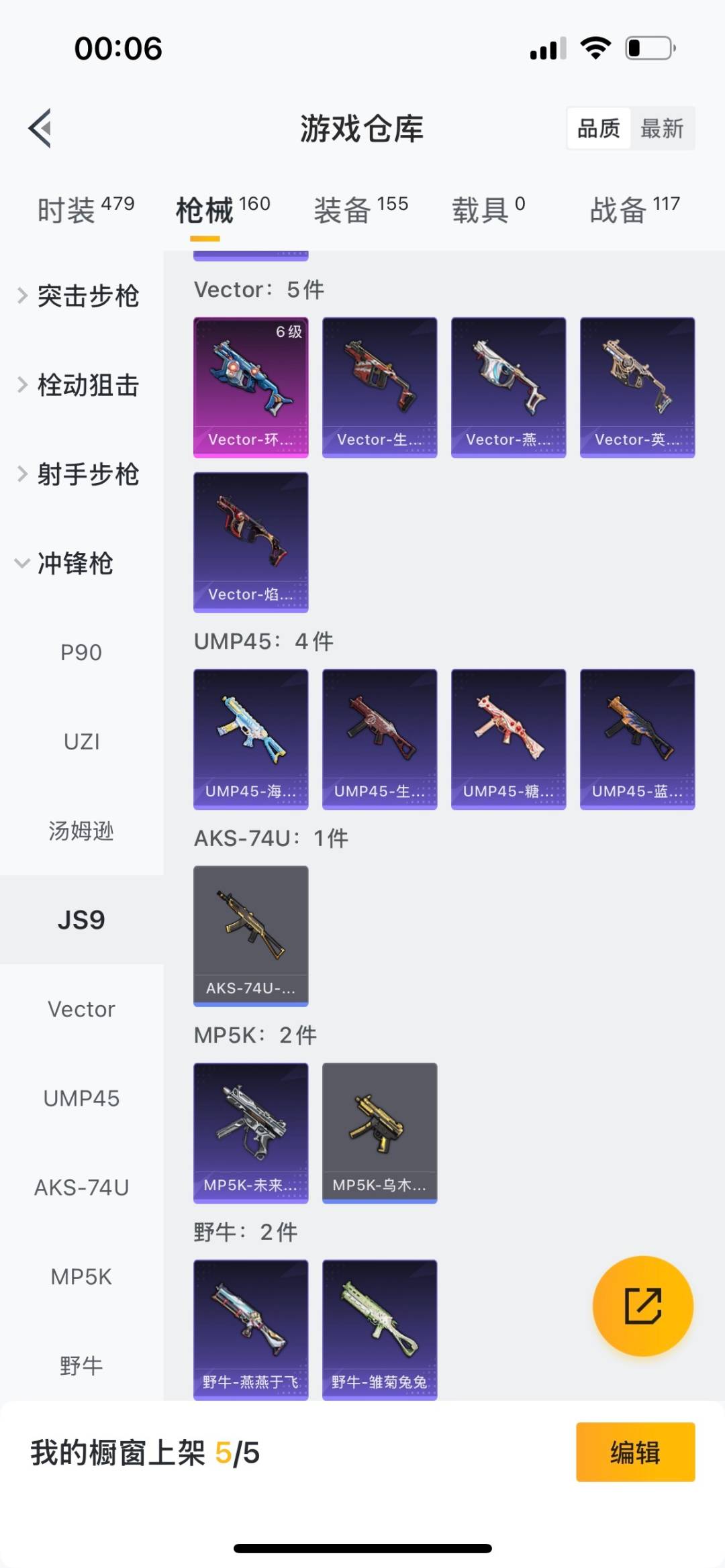Sort inventory by 最新
Image resolution: width=725 pixels, height=1568 pixels.
(661, 128)
